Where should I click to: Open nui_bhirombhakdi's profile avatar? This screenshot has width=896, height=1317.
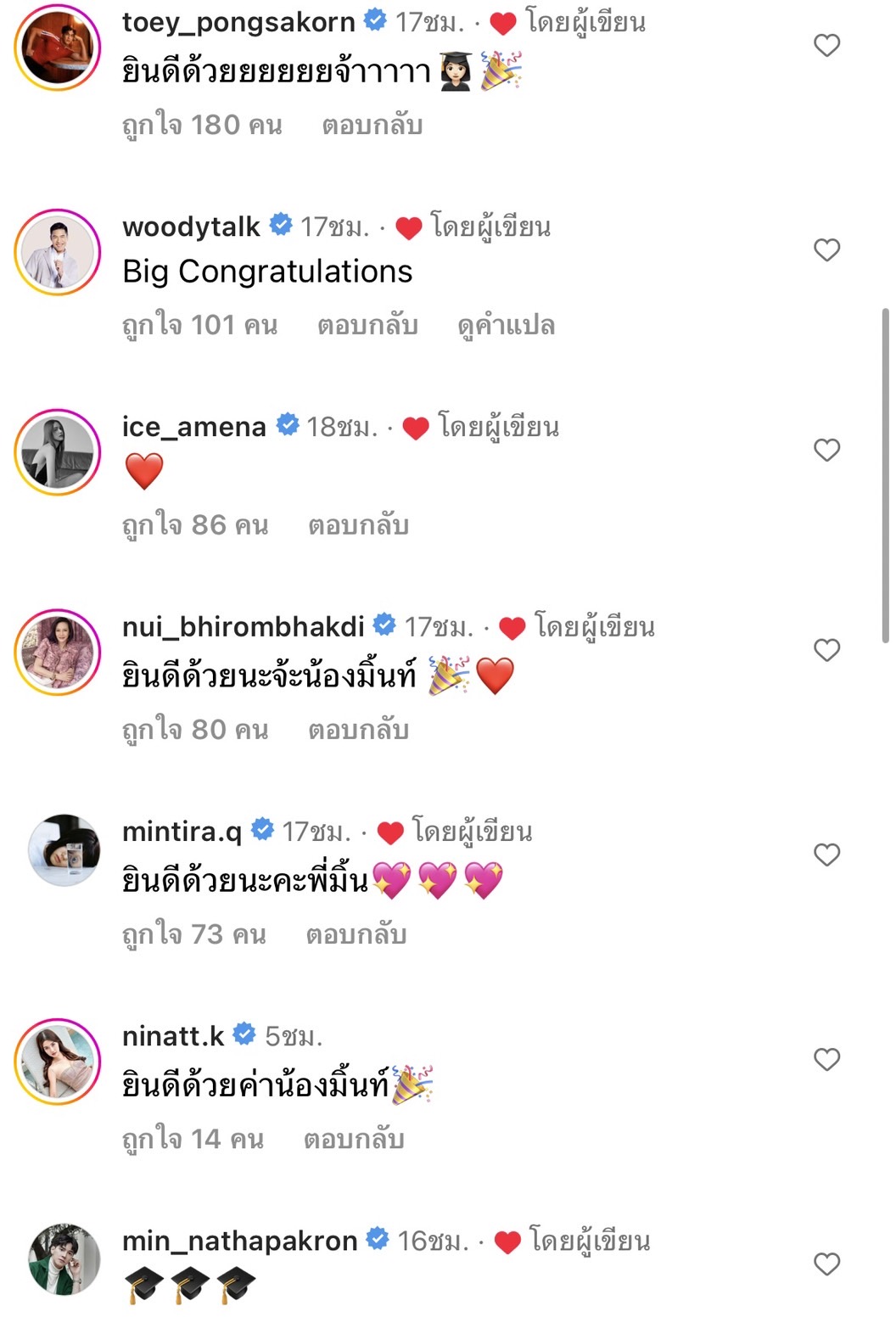coord(58,652)
